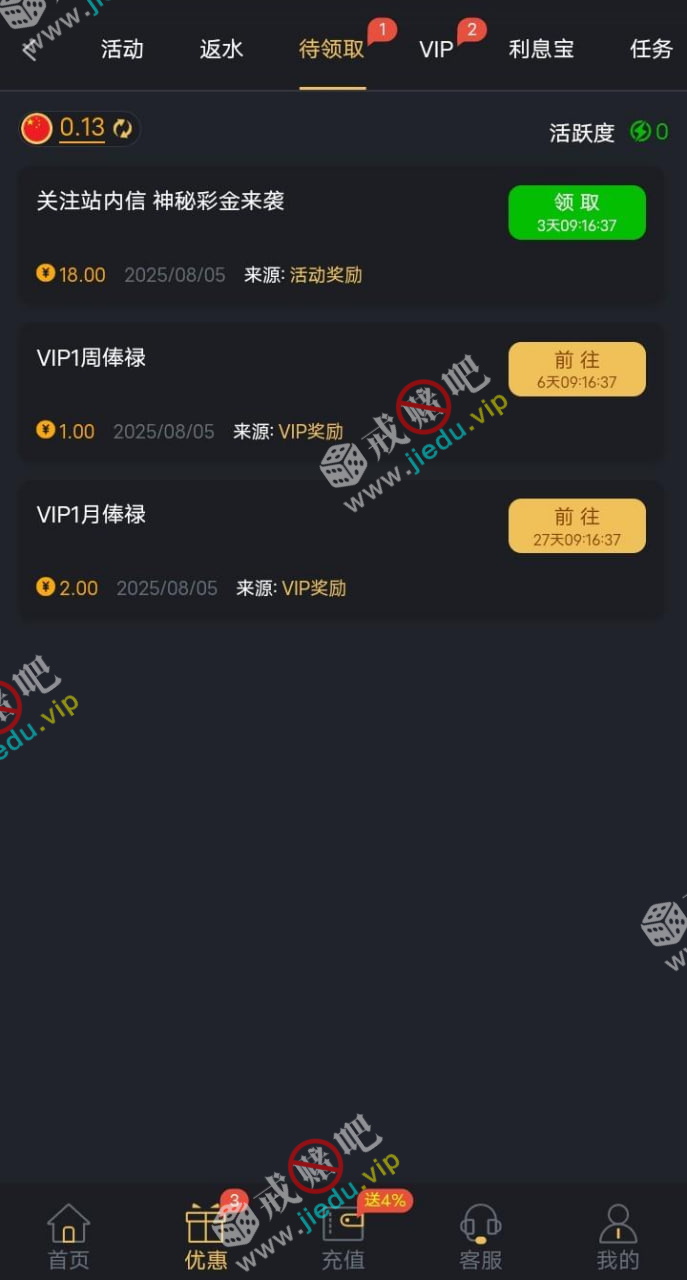The width and height of the screenshot is (687, 1280).
Task: Select the 待领取 tab
Action: pos(332,49)
